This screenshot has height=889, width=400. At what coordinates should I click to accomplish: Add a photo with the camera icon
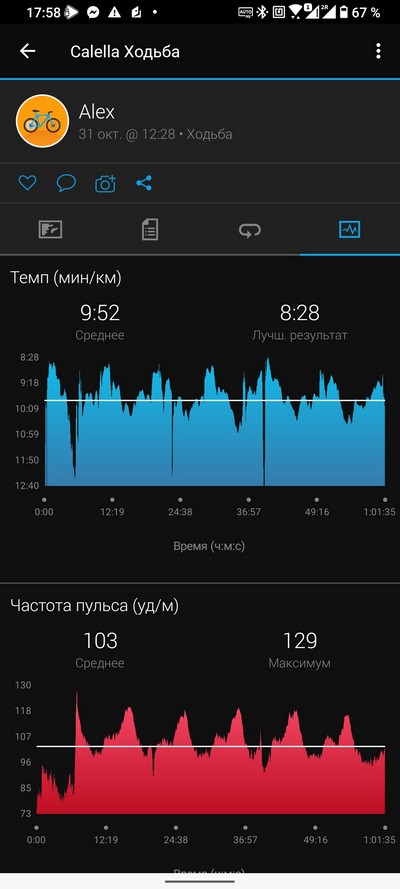(105, 183)
